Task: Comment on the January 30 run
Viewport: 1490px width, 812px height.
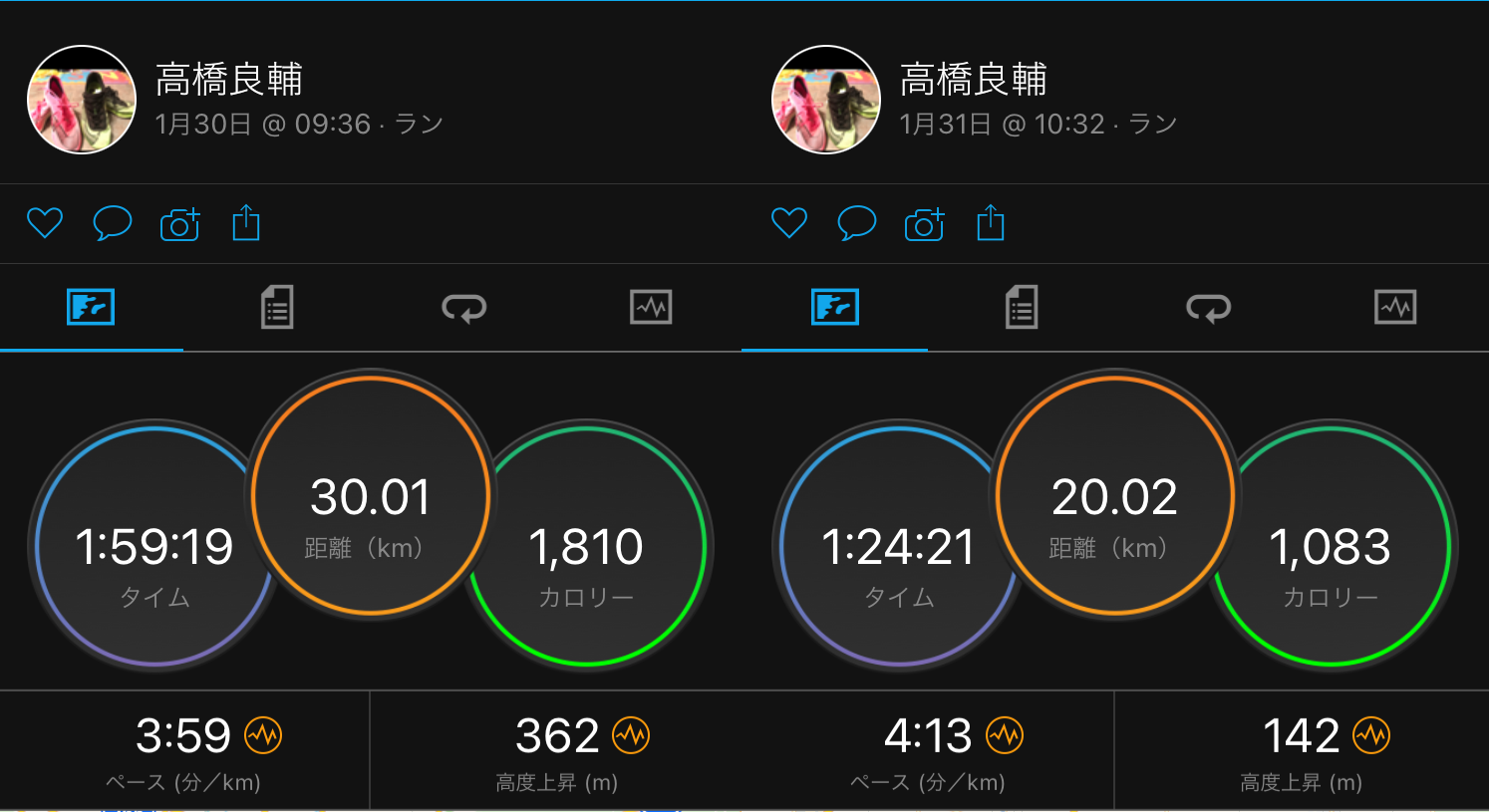Action: pyautogui.click(x=113, y=223)
